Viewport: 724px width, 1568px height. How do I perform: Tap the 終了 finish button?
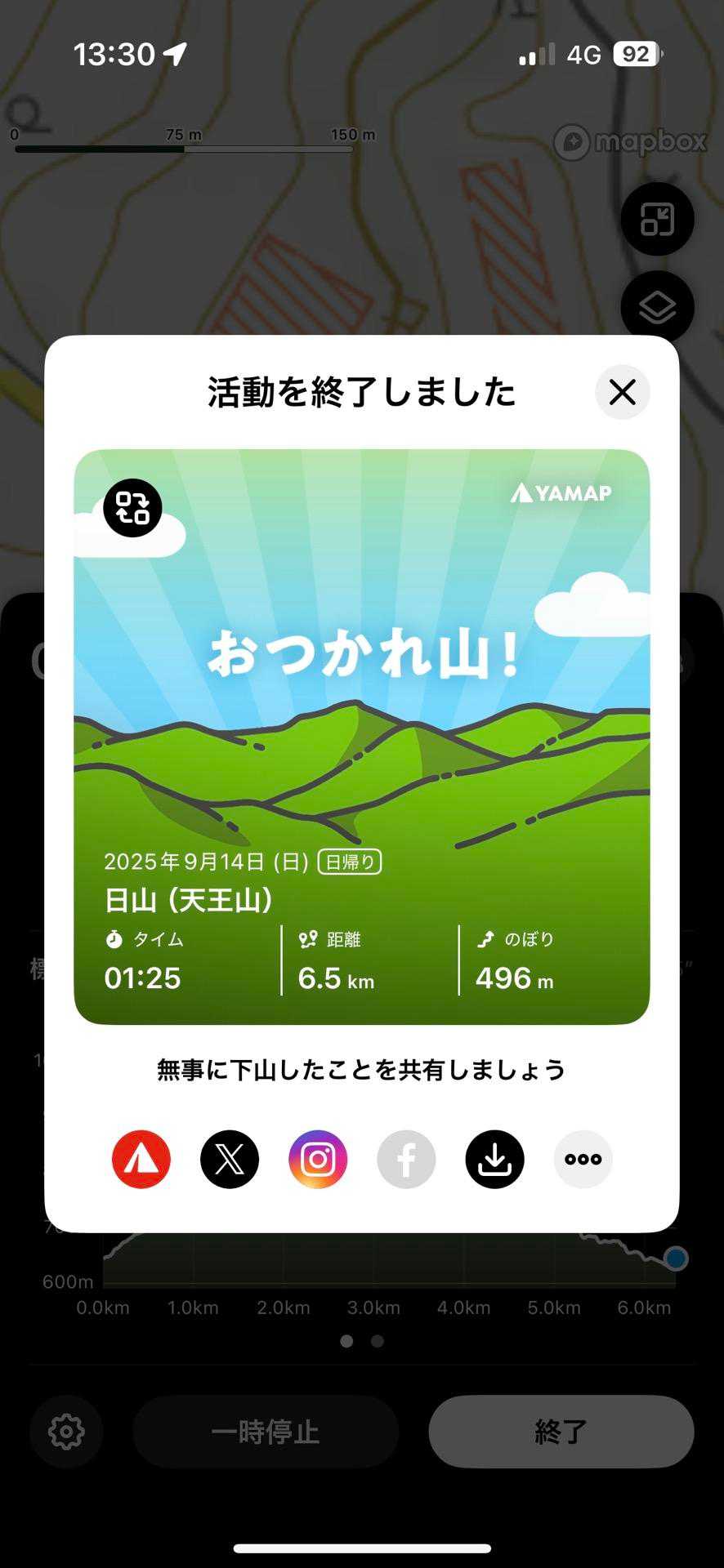click(561, 1432)
